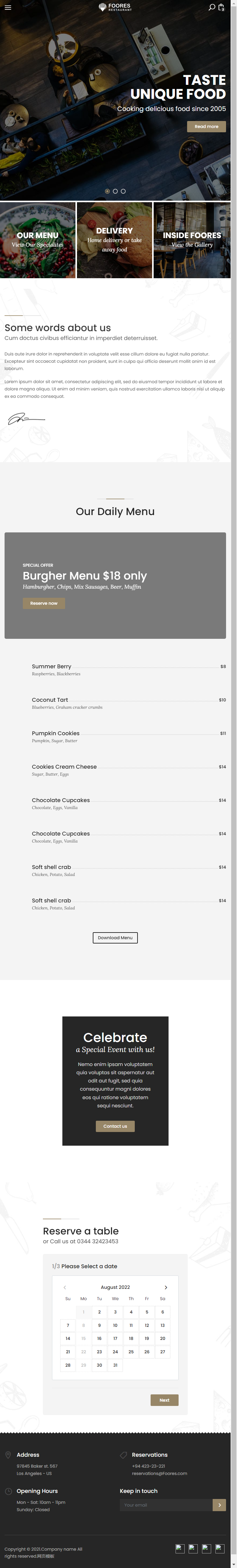Open the Our Menu tile

[38, 240]
